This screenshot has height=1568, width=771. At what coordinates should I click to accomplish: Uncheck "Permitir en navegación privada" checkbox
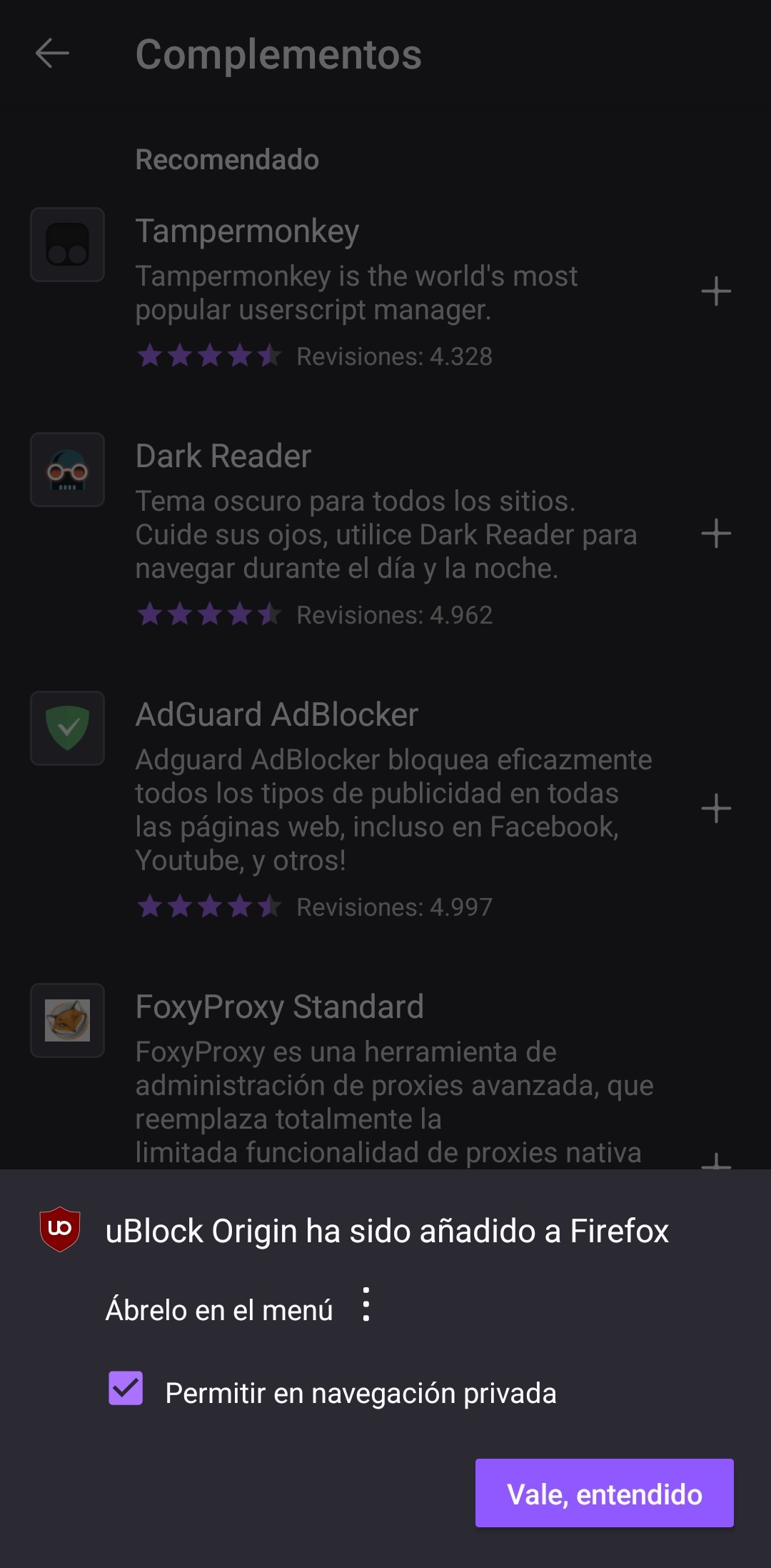pyautogui.click(x=126, y=1388)
